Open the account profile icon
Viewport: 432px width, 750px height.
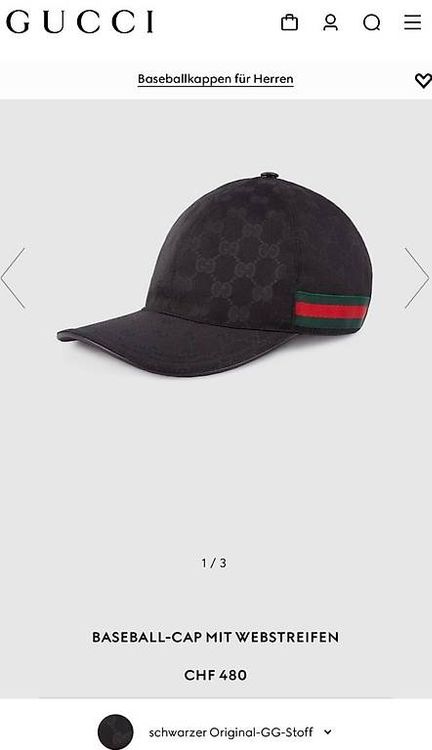331,22
